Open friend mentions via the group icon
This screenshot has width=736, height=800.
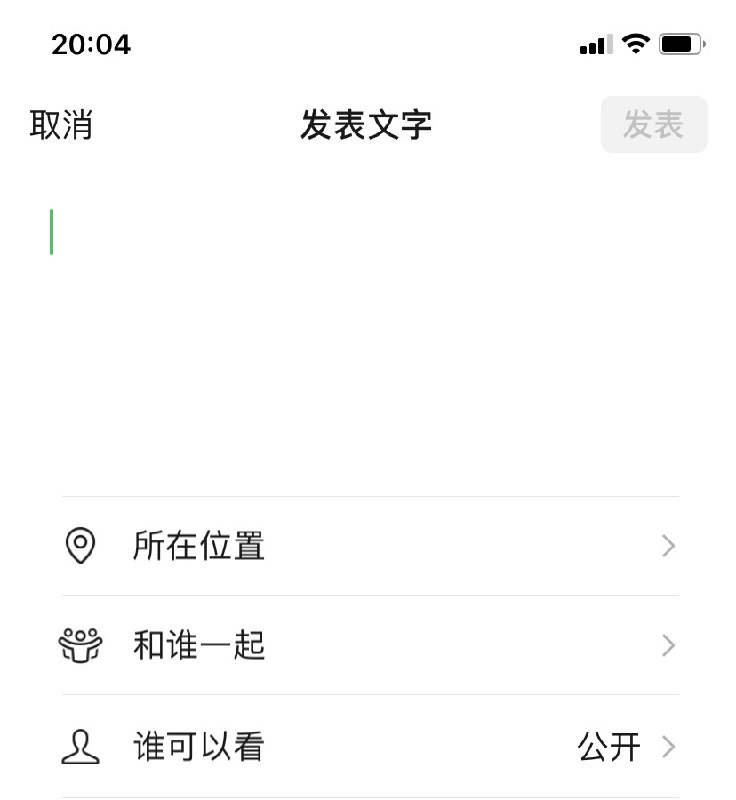pyautogui.click(x=82, y=646)
